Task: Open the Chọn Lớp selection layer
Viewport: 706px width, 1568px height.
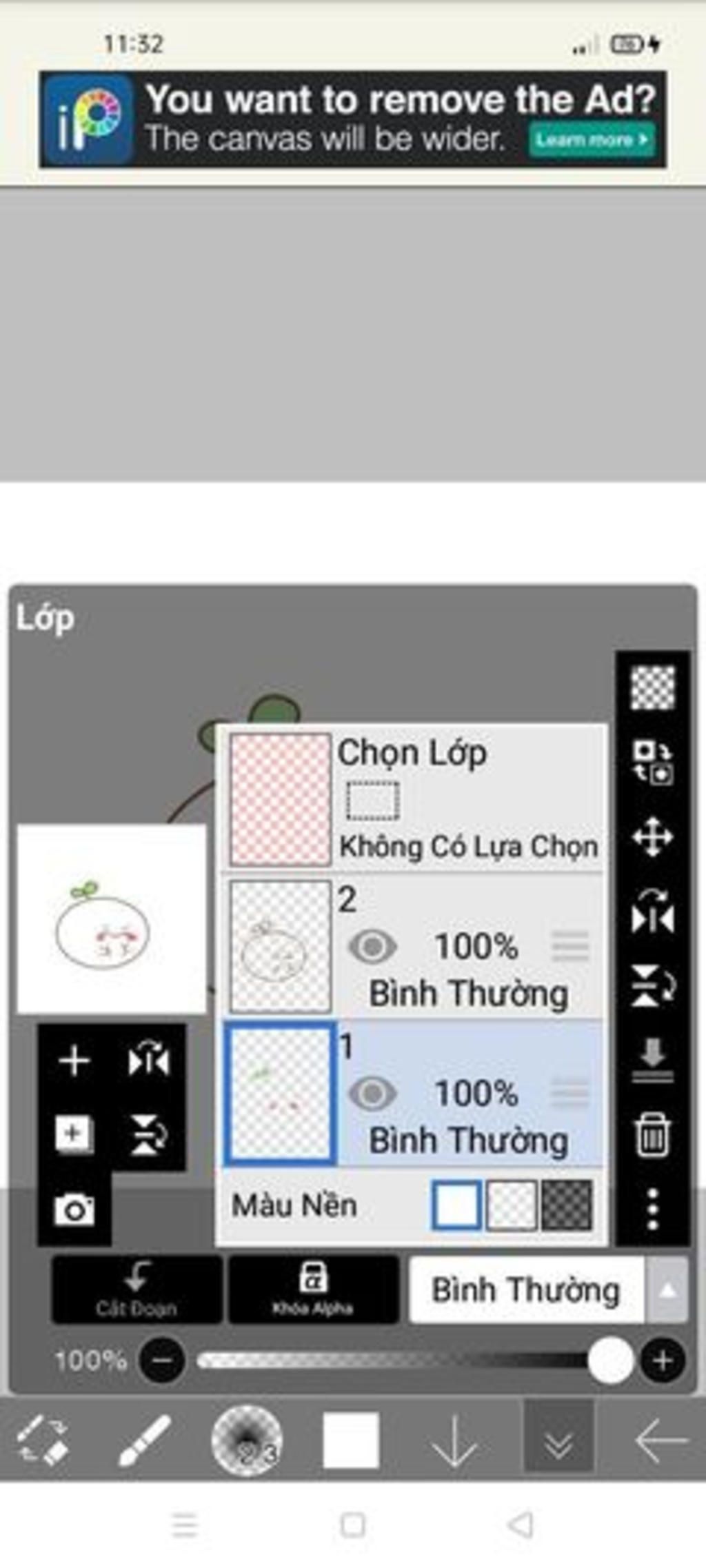Action: (280, 798)
